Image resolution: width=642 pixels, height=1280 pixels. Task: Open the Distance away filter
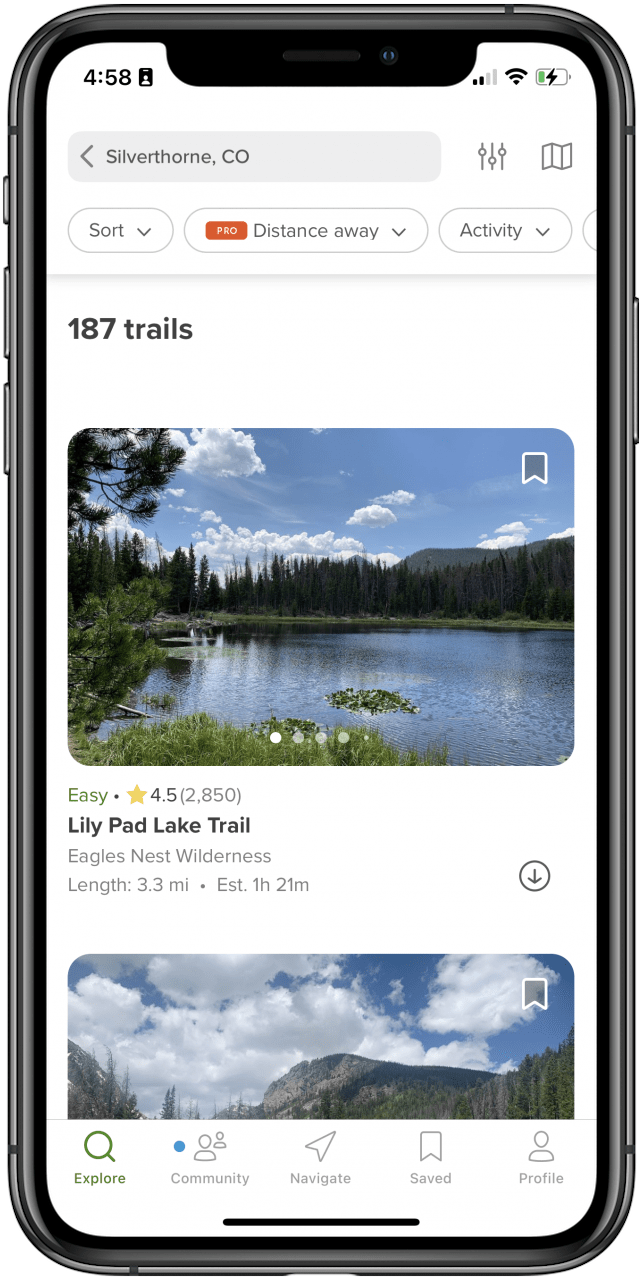[306, 231]
